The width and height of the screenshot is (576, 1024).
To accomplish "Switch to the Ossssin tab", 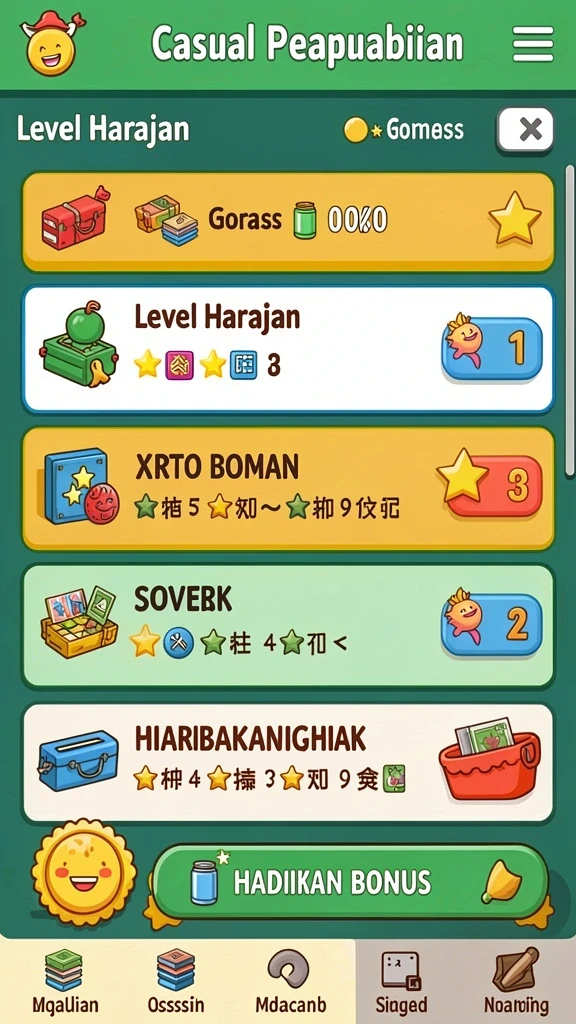I will pyautogui.click(x=176, y=982).
